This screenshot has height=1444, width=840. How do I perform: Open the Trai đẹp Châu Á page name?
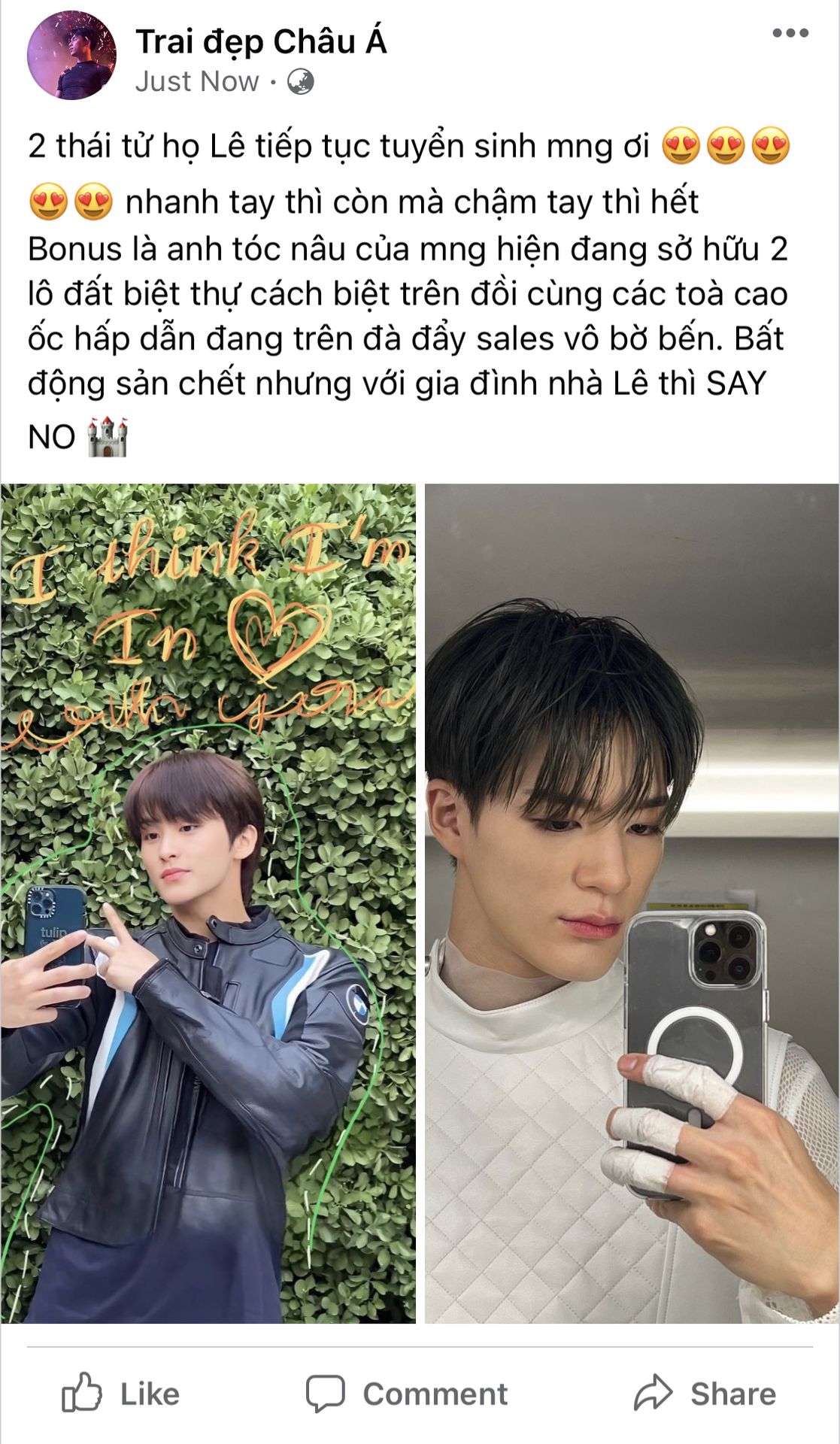point(261,42)
